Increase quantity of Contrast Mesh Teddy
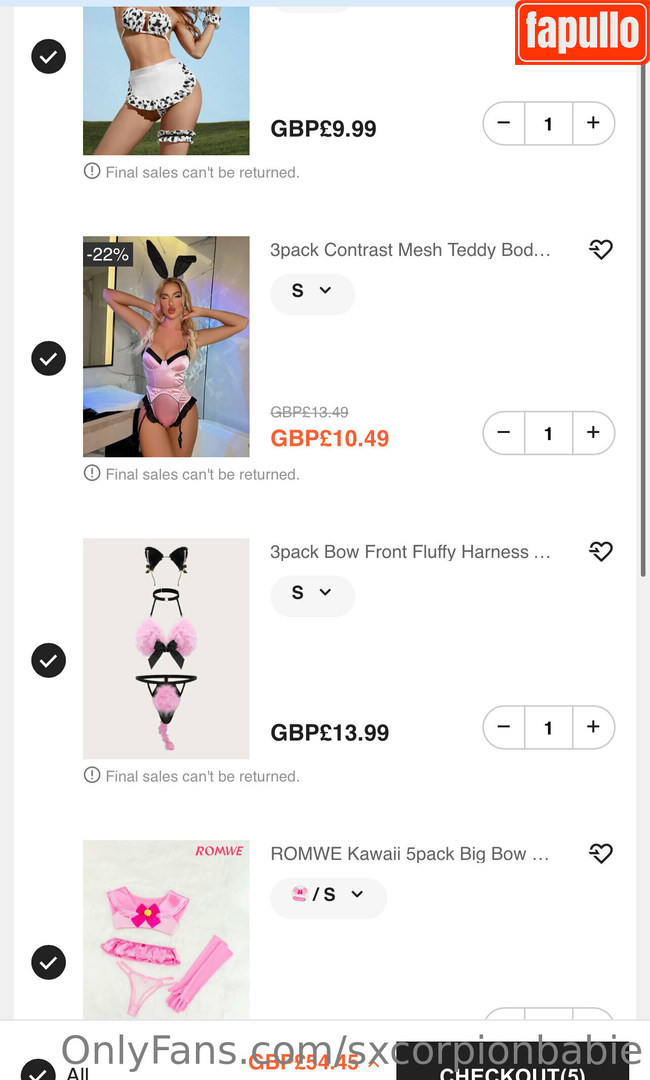Image resolution: width=650 pixels, height=1080 pixels. pyautogui.click(x=593, y=433)
